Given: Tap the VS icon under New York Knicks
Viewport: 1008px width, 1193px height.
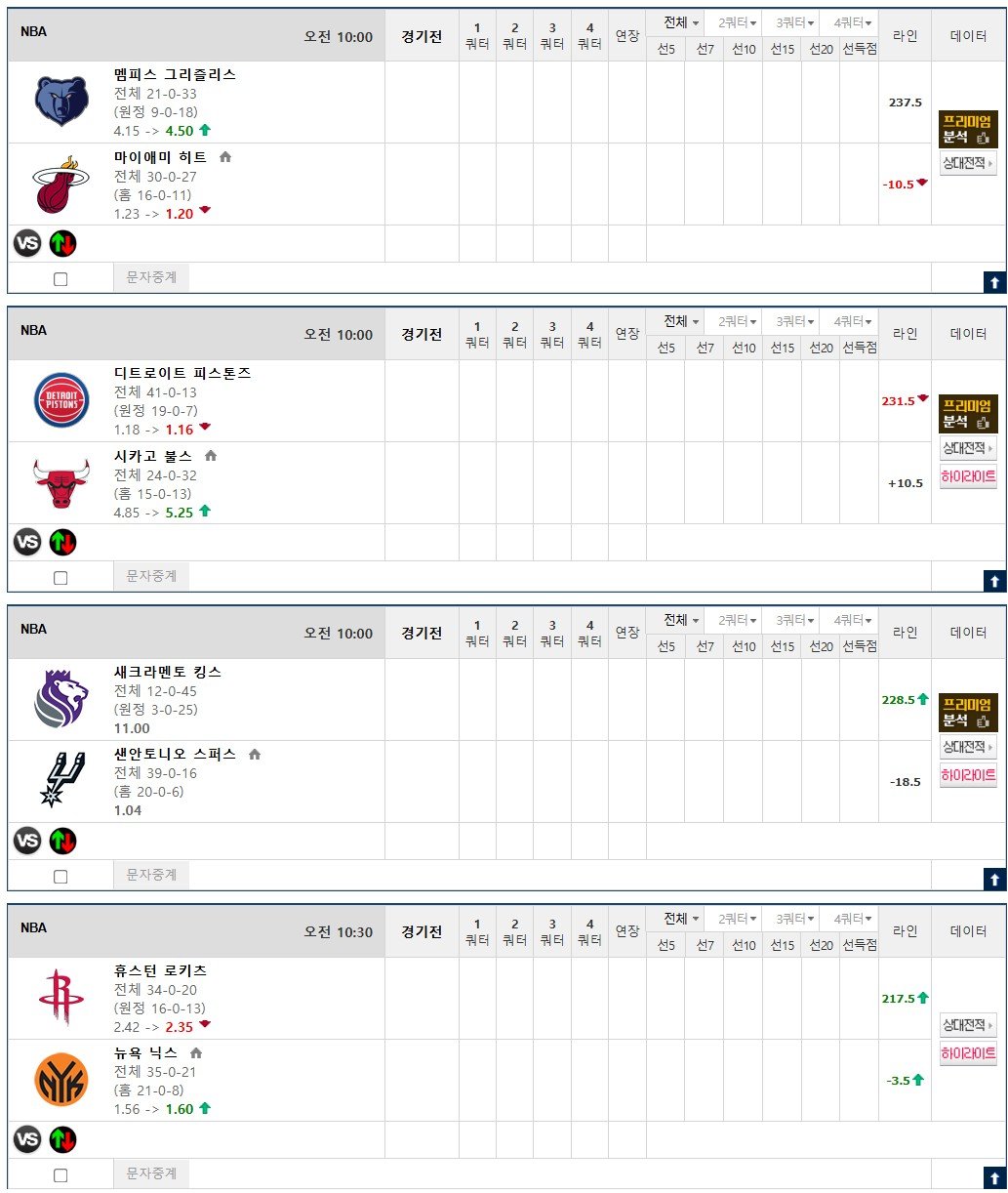Looking at the screenshot, I should coord(27,1139).
